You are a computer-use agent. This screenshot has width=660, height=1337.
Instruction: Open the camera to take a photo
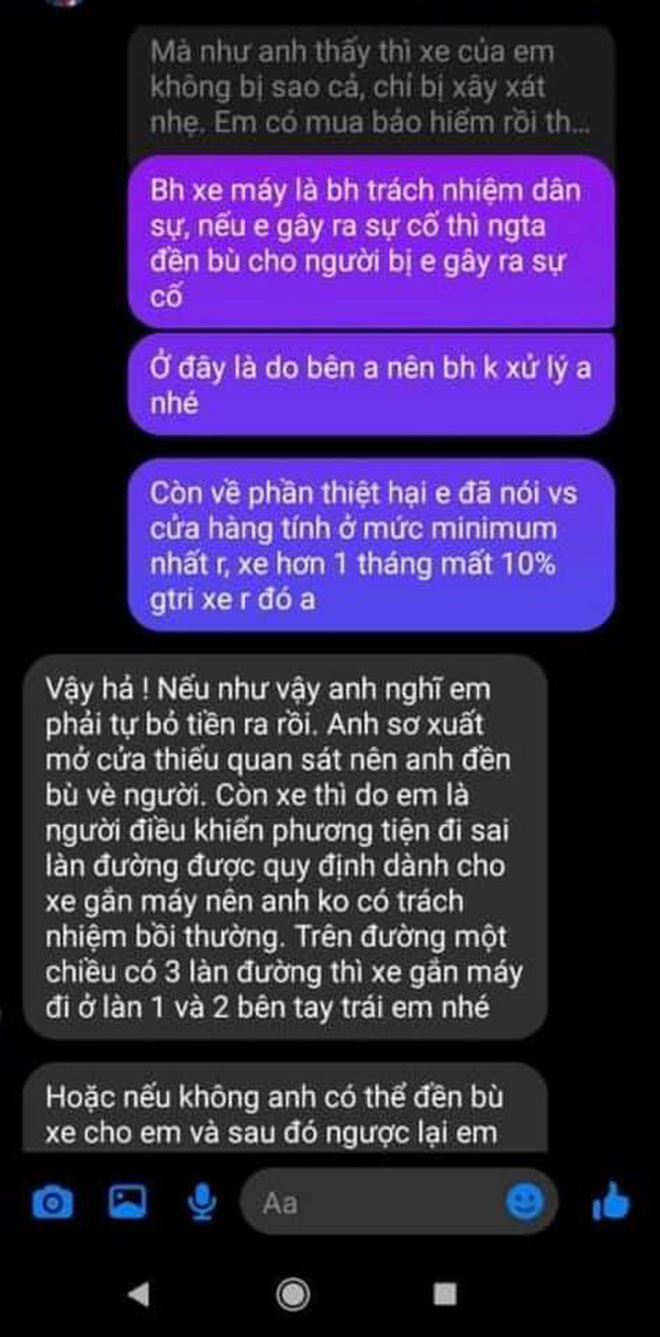pyautogui.click(x=52, y=1203)
